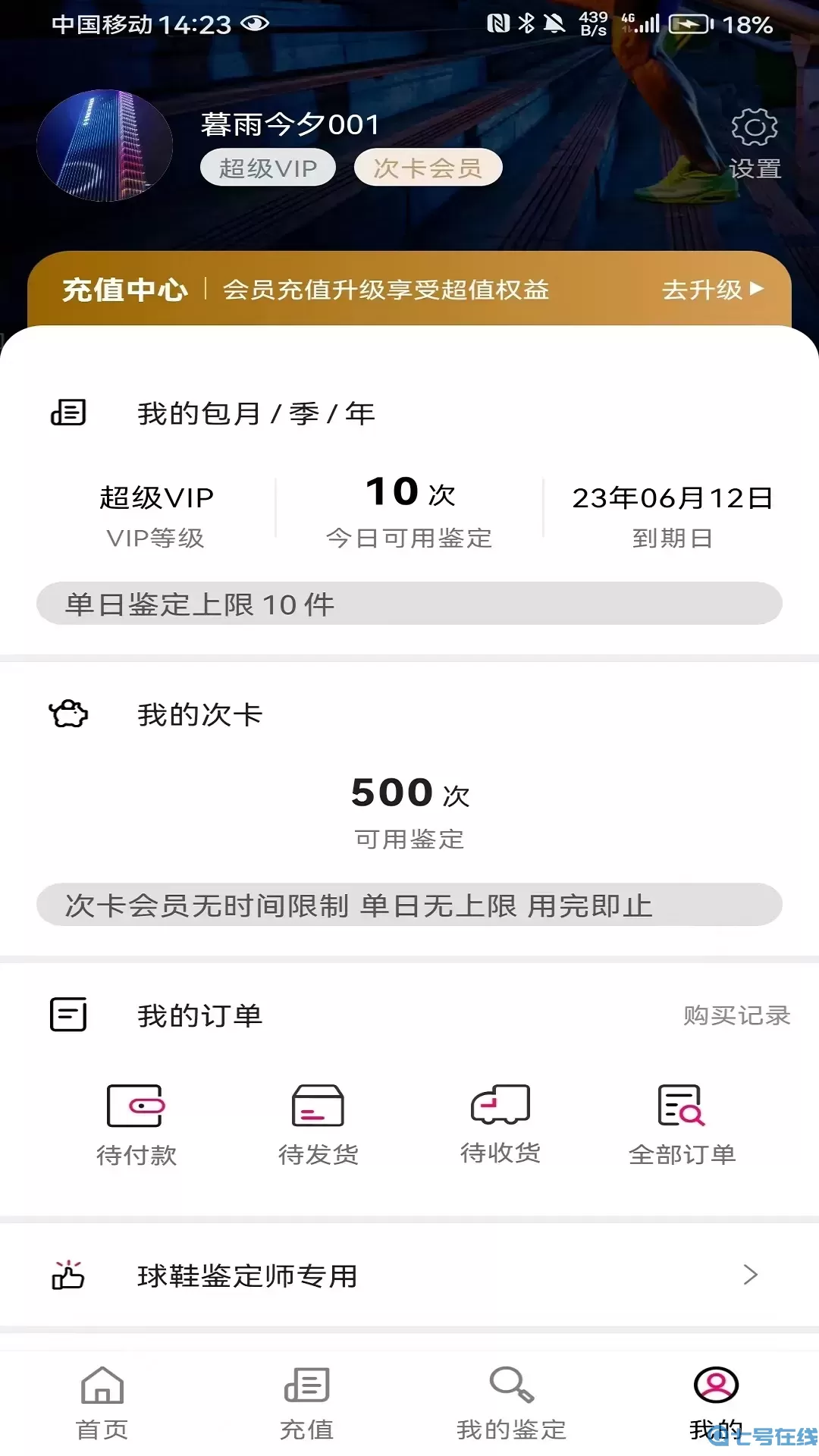Click the 我的包月 membership card icon
Screen dimensions: 819x1456
point(68,413)
